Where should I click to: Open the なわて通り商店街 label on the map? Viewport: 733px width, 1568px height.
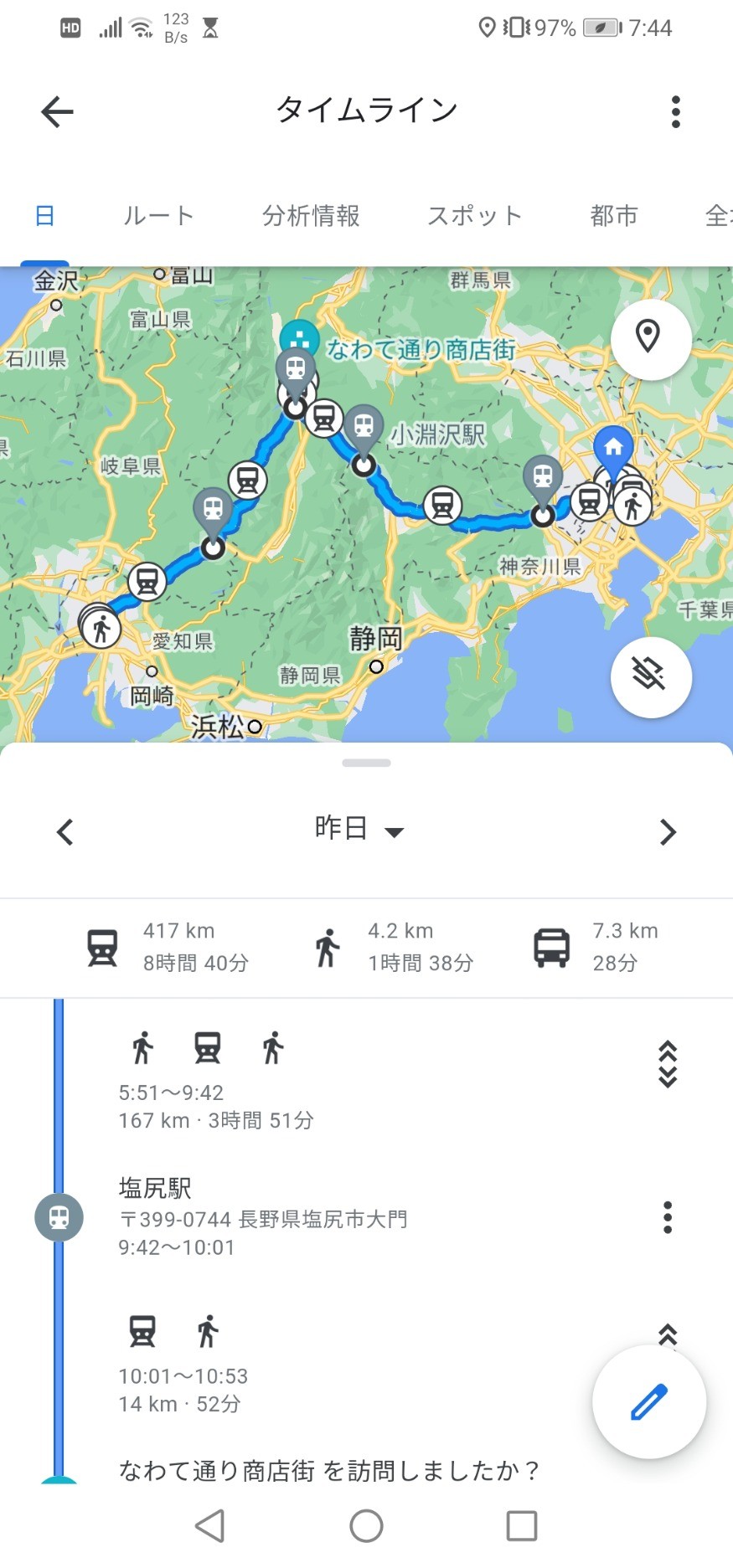pos(421,349)
